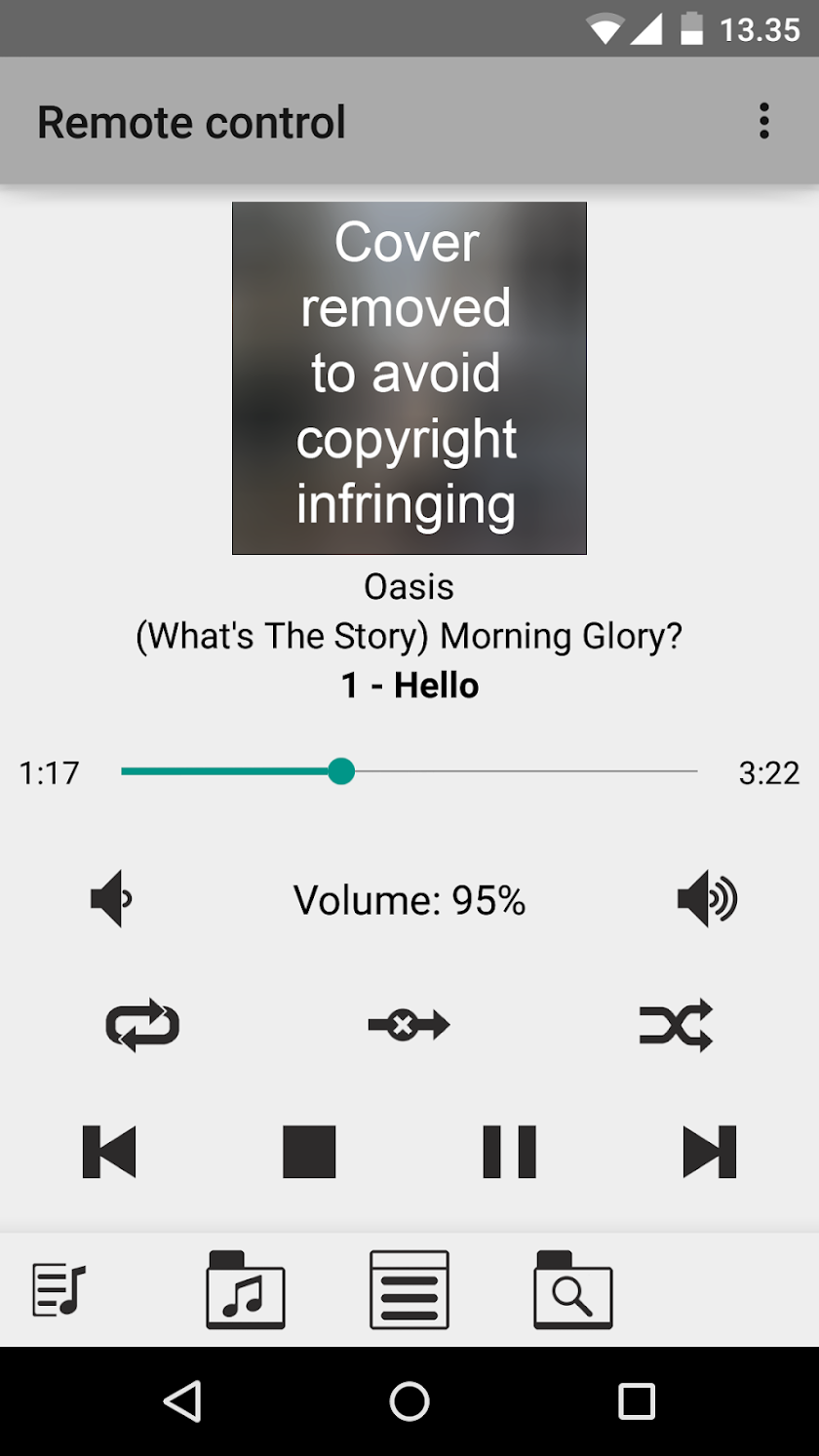Open the music library folder tab
The height and width of the screenshot is (1456, 819).
point(246,1289)
